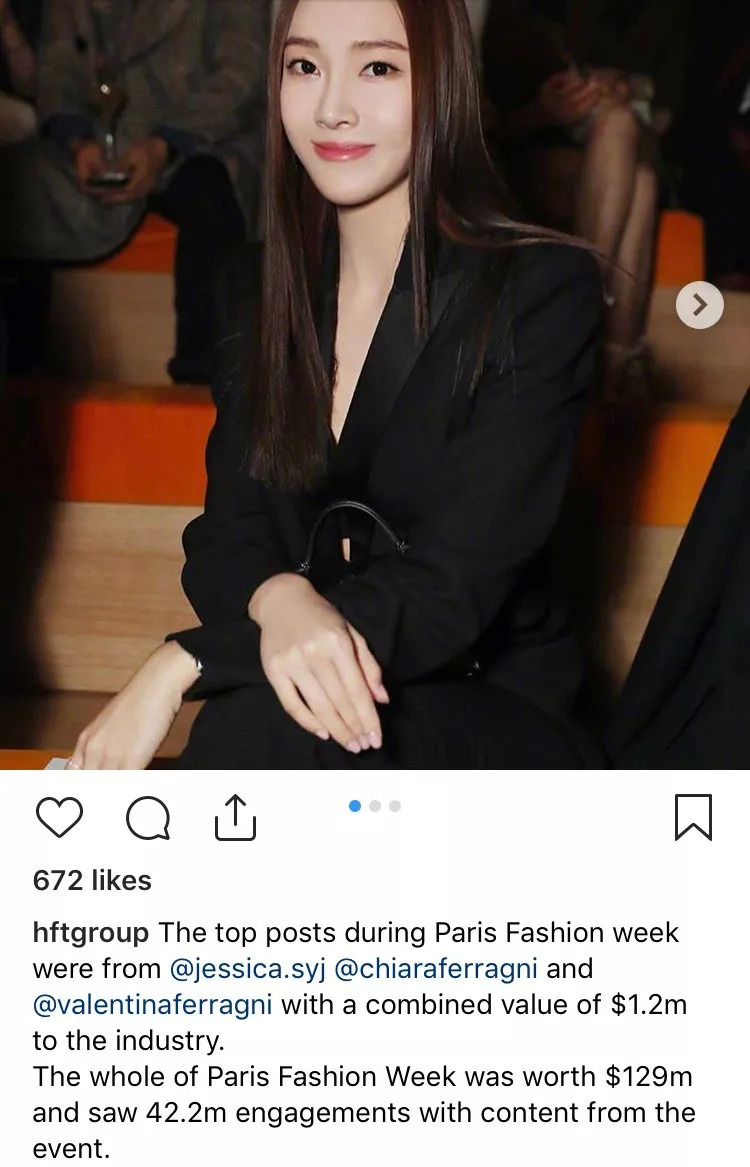
Task: Open the @valentinaferragni profile mention
Action: pyautogui.click(x=153, y=1004)
